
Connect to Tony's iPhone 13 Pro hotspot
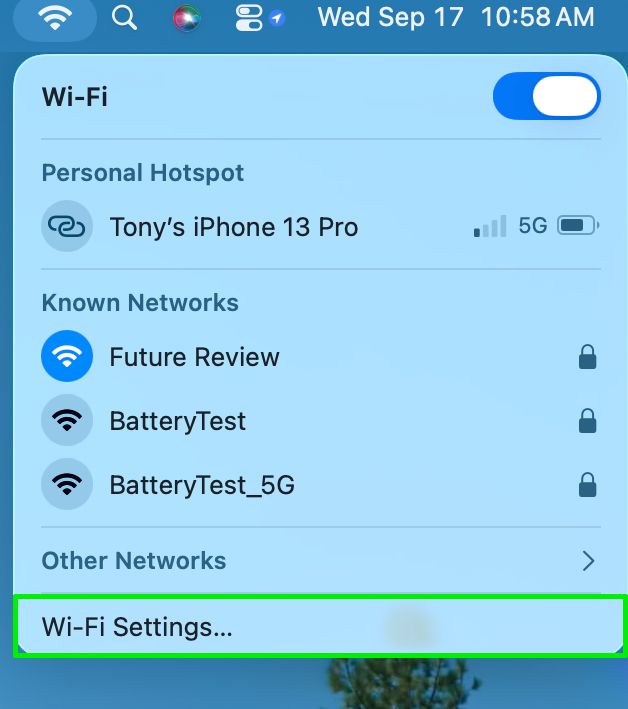point(233,227)
